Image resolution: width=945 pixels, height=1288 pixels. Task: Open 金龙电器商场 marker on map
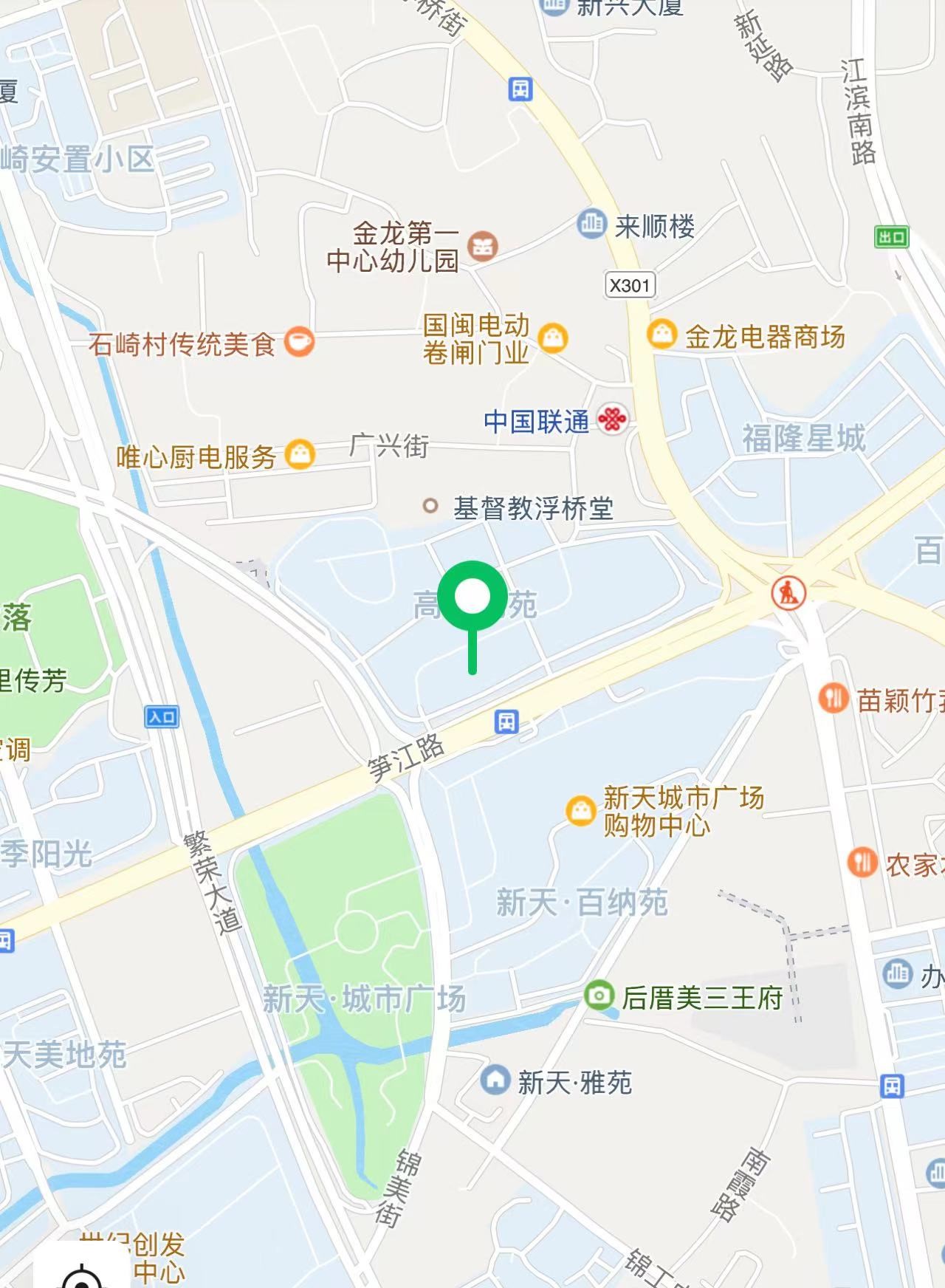point(662,335)
